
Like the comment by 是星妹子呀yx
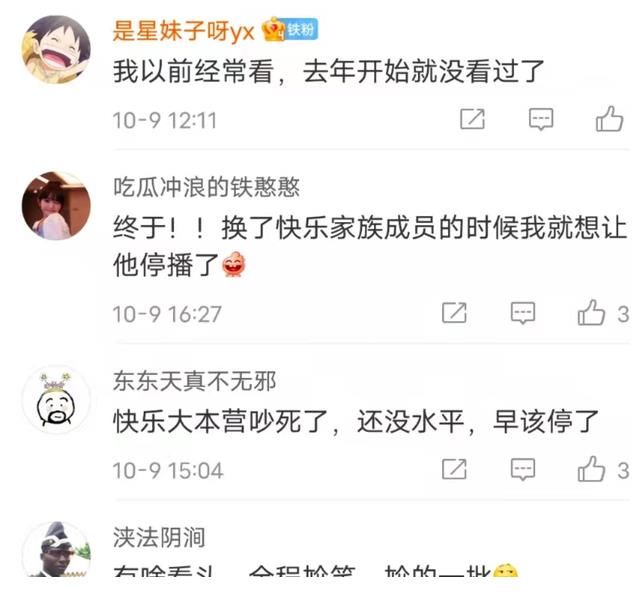tap(609, 120)
